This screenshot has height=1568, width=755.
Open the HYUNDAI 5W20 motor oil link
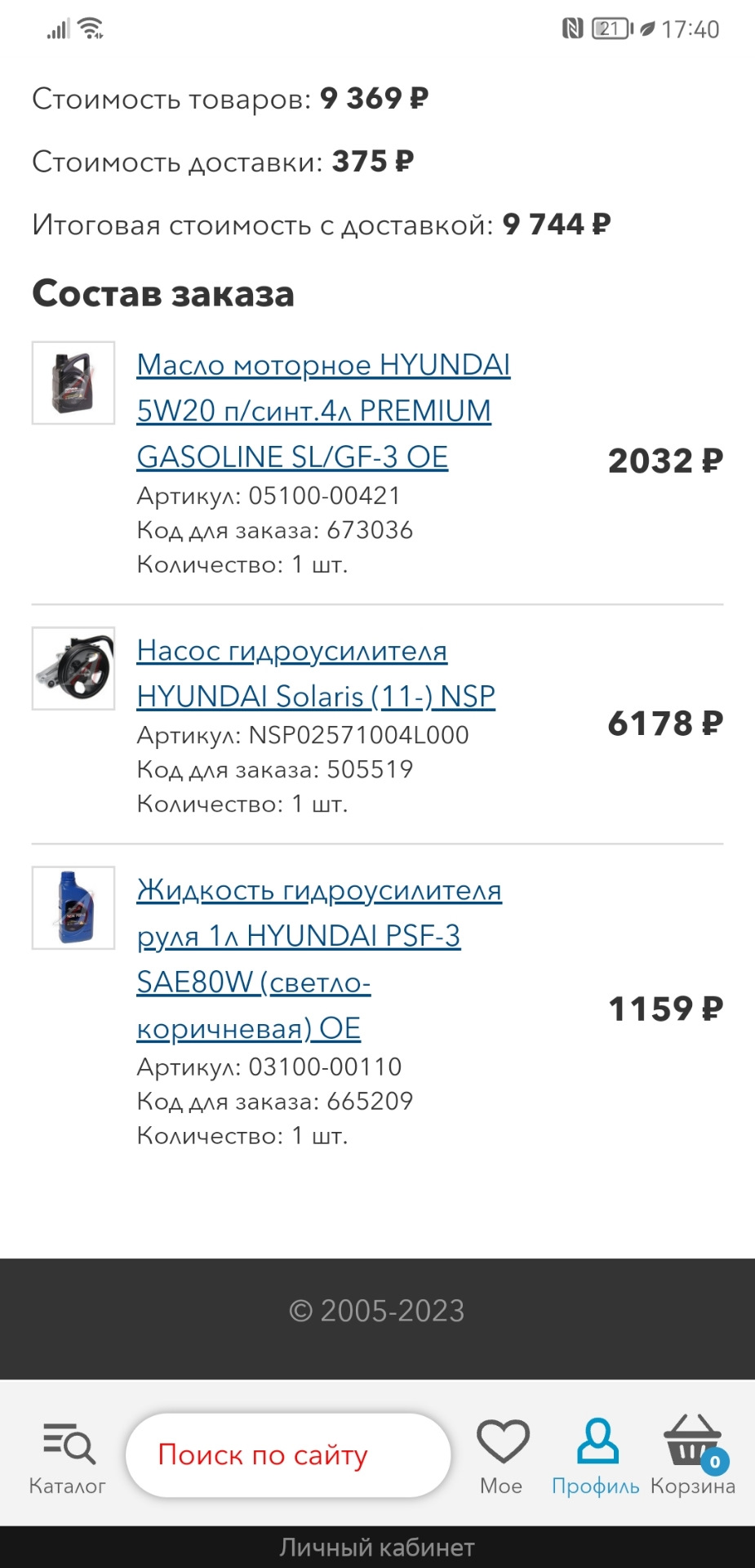coord(323,410)
